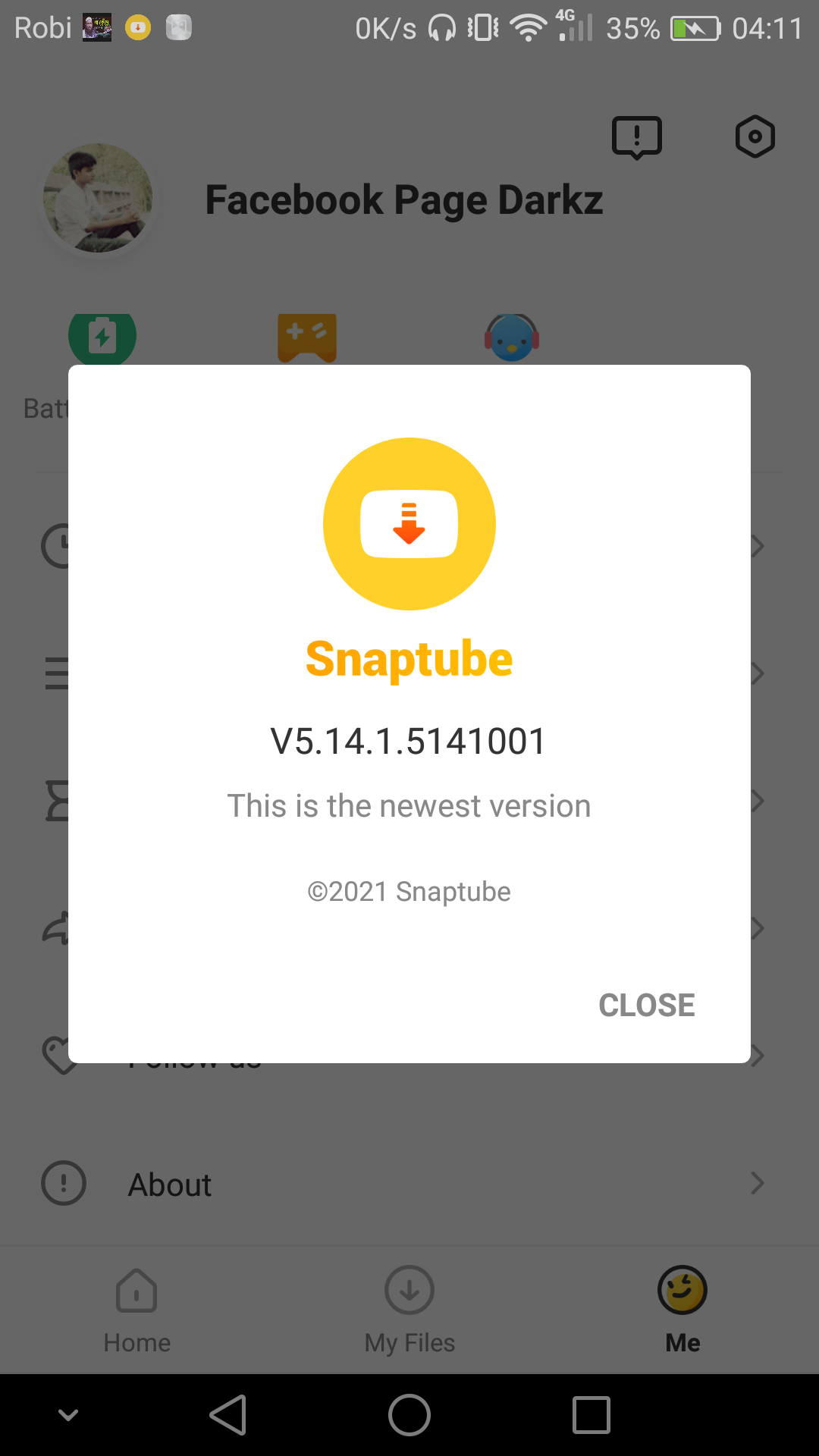Open the About row
The width and height of the screenshot is (819, 1456).
click(409, 1184)
